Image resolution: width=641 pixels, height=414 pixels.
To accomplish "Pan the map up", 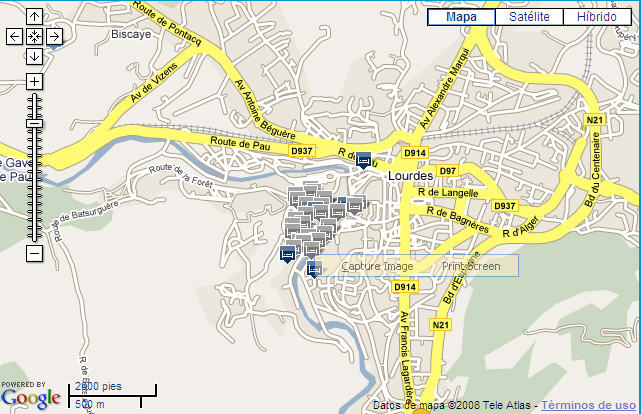I will point(34,17).
